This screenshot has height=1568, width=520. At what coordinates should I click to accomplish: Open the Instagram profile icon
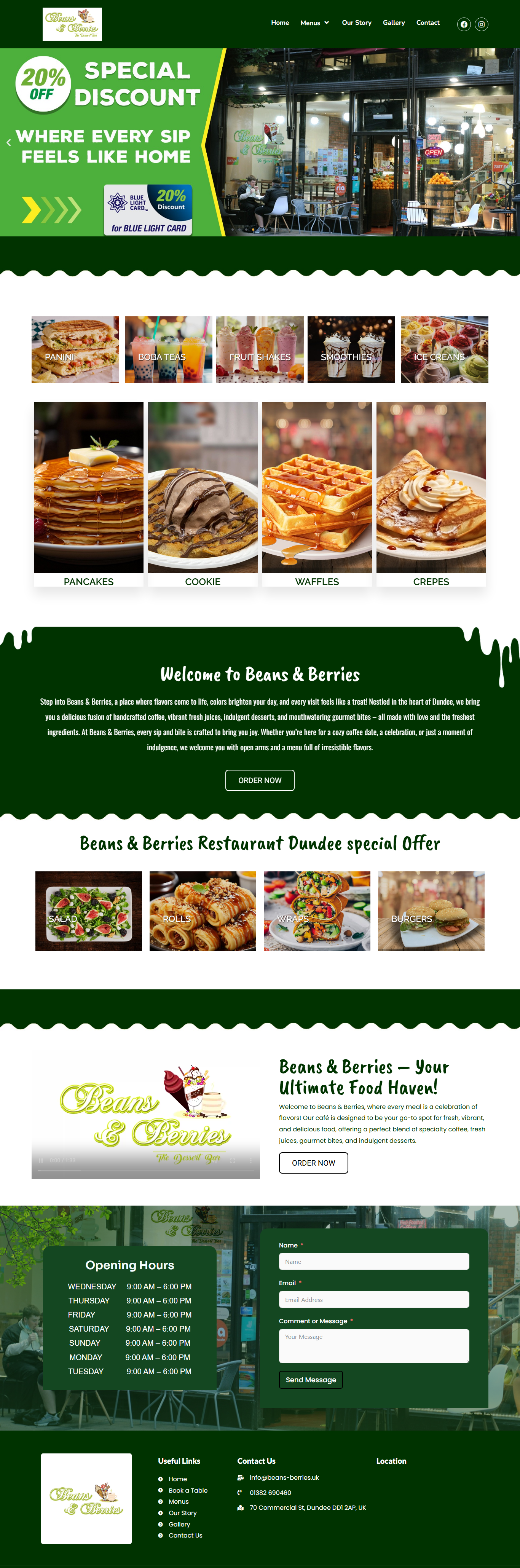pyautogui.click(x=481, y=24)
